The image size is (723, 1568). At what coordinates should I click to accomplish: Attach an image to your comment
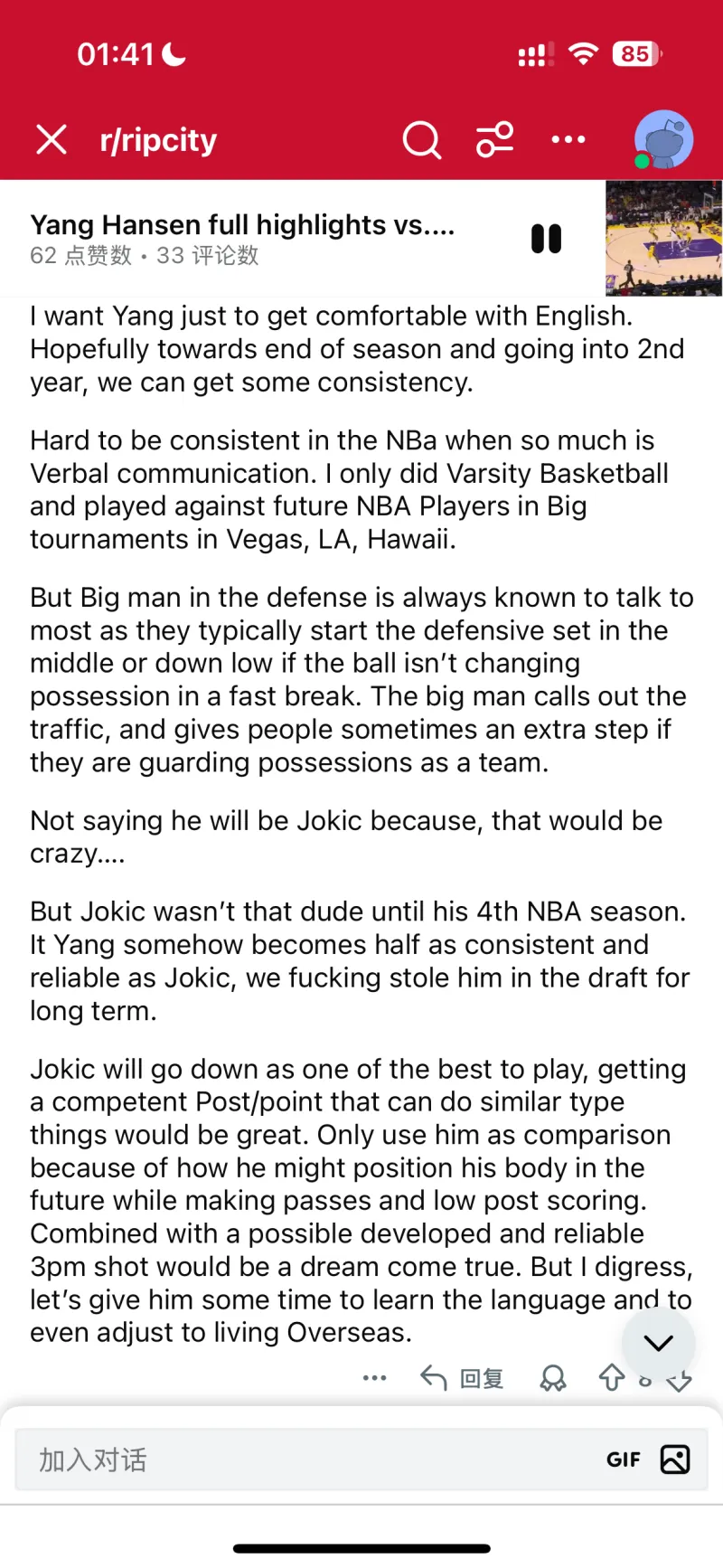coord(675,1459)
